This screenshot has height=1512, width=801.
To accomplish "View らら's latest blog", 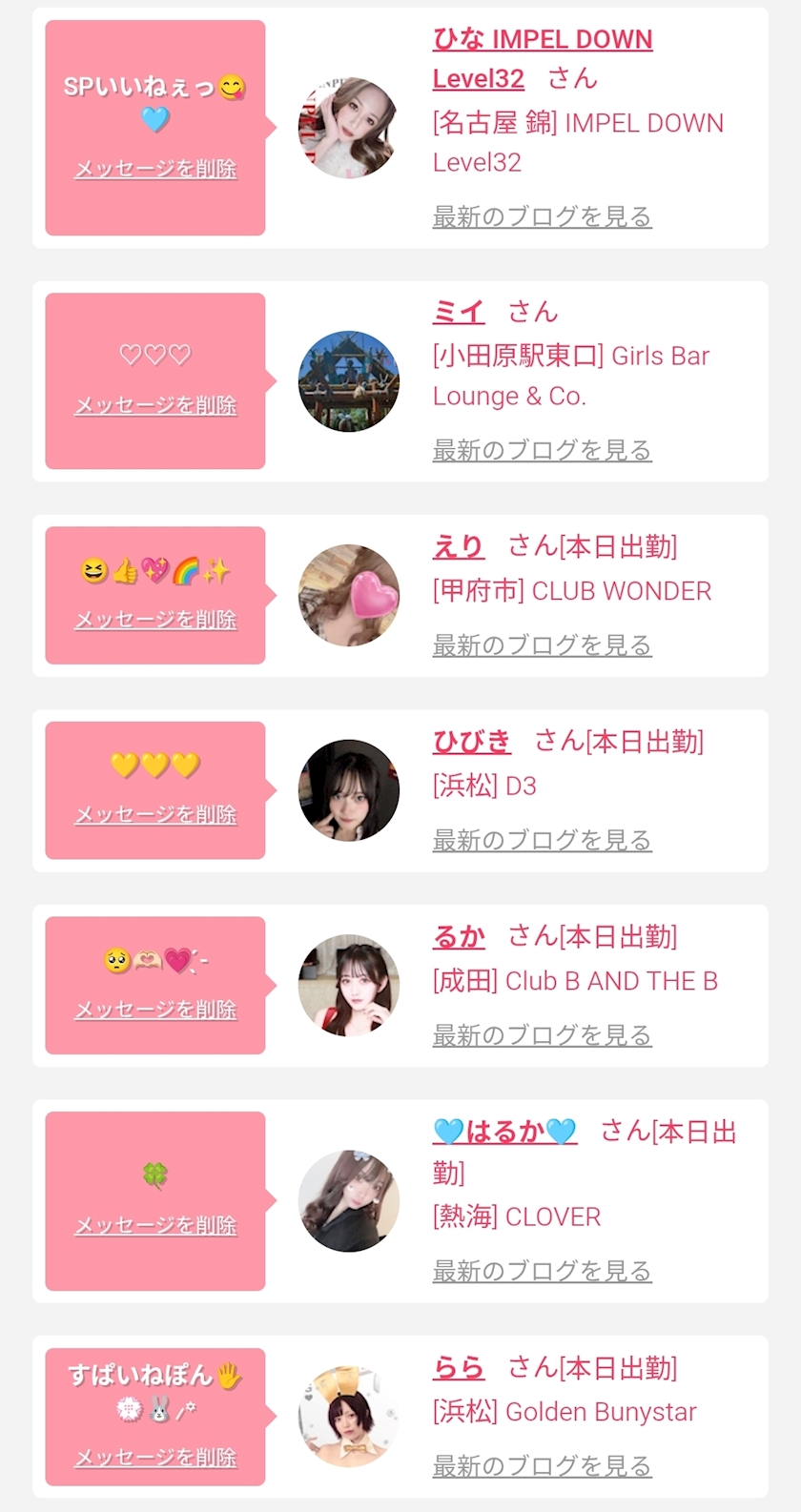I will [542, 1466].
